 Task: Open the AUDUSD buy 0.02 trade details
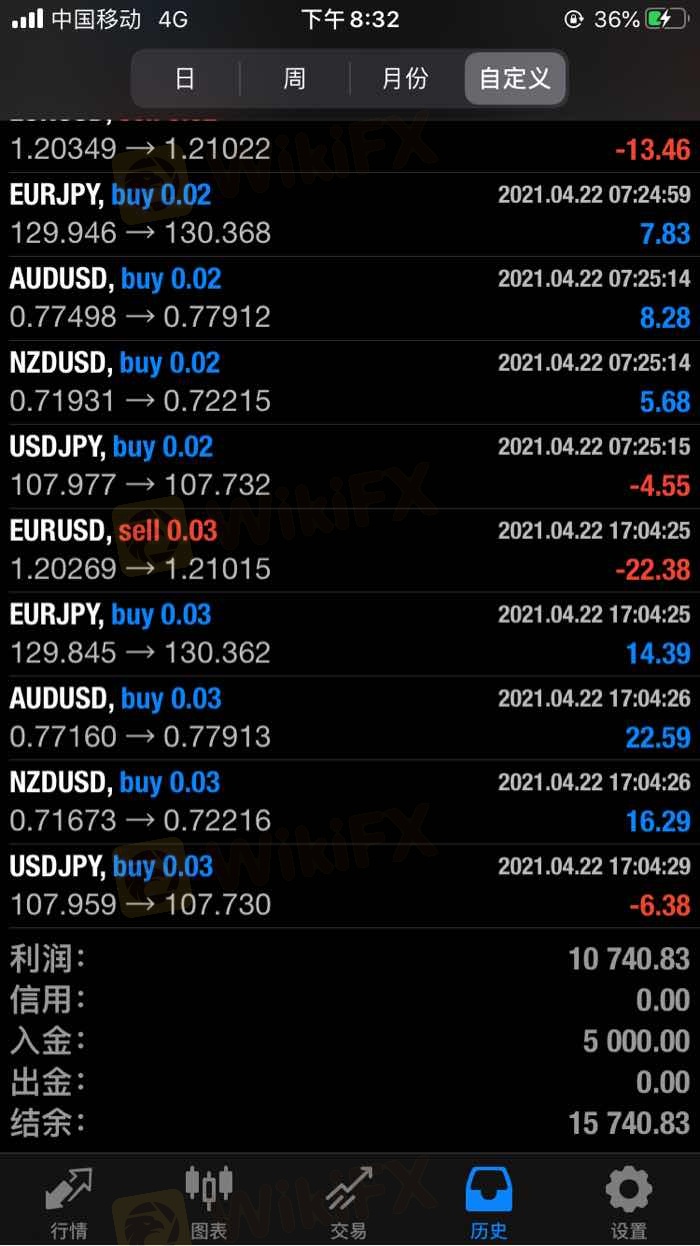tap(350, 298)
